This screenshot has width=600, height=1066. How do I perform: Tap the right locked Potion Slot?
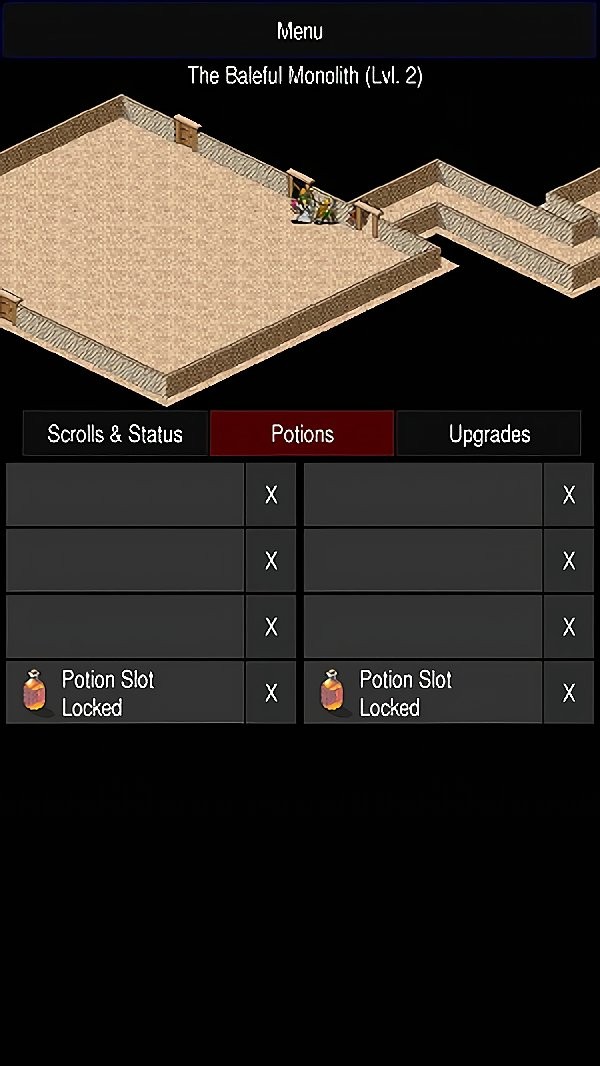(423, 693)
